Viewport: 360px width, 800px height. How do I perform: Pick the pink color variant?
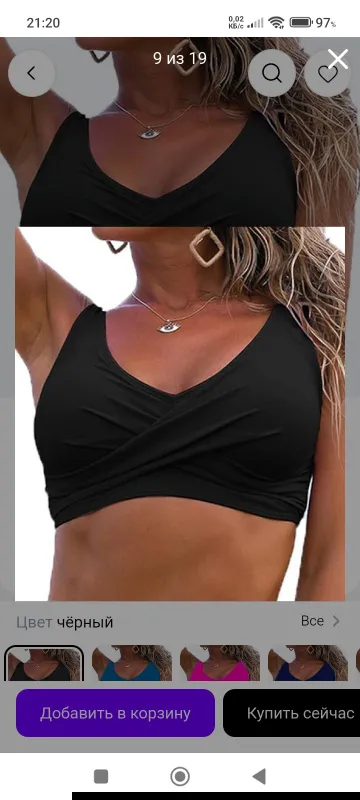click(x=220, y=663)
